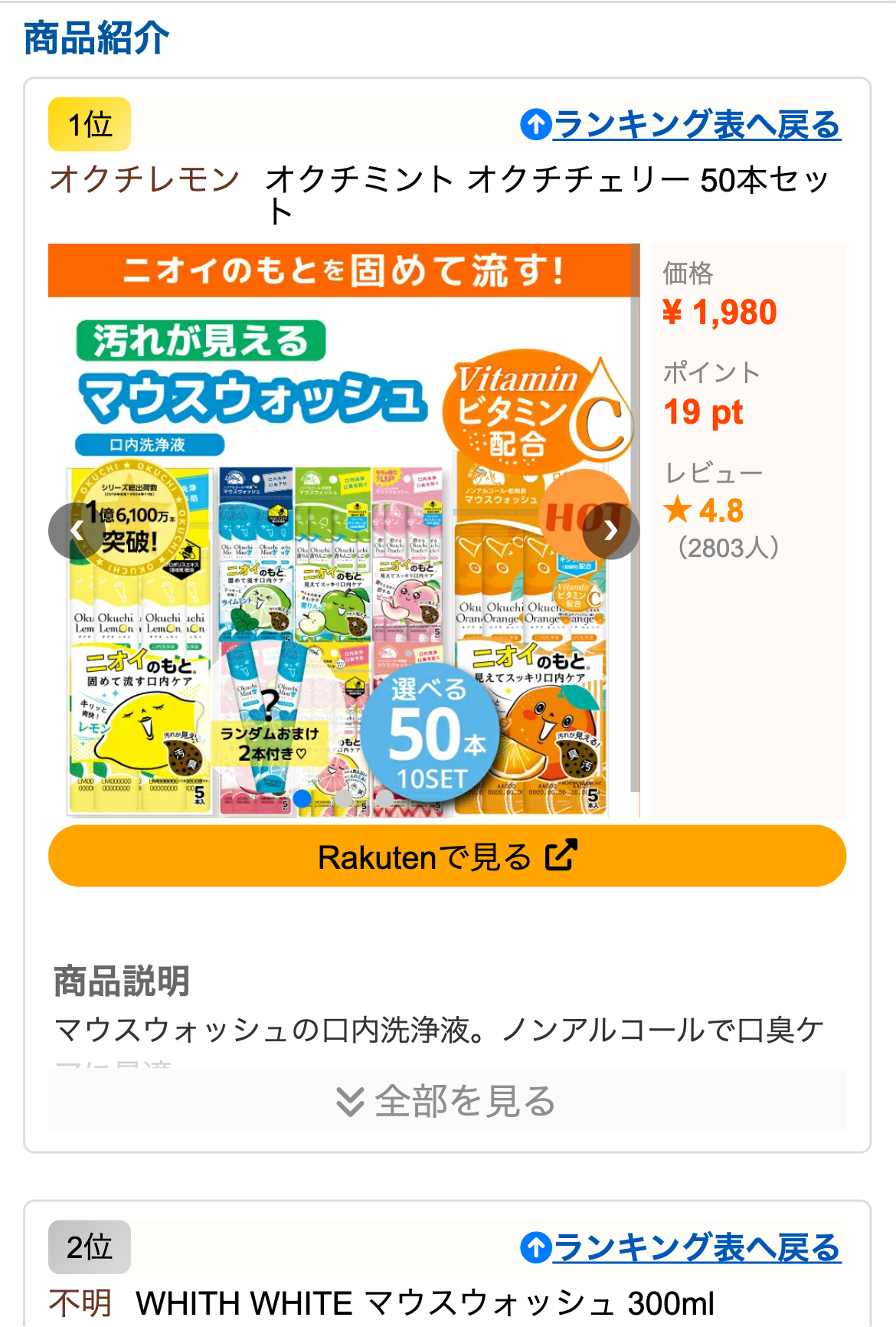Viewport: 896px width, 1327px height.
Task: Return to ranking table from 2位 card
Action: click(680, 1248)
